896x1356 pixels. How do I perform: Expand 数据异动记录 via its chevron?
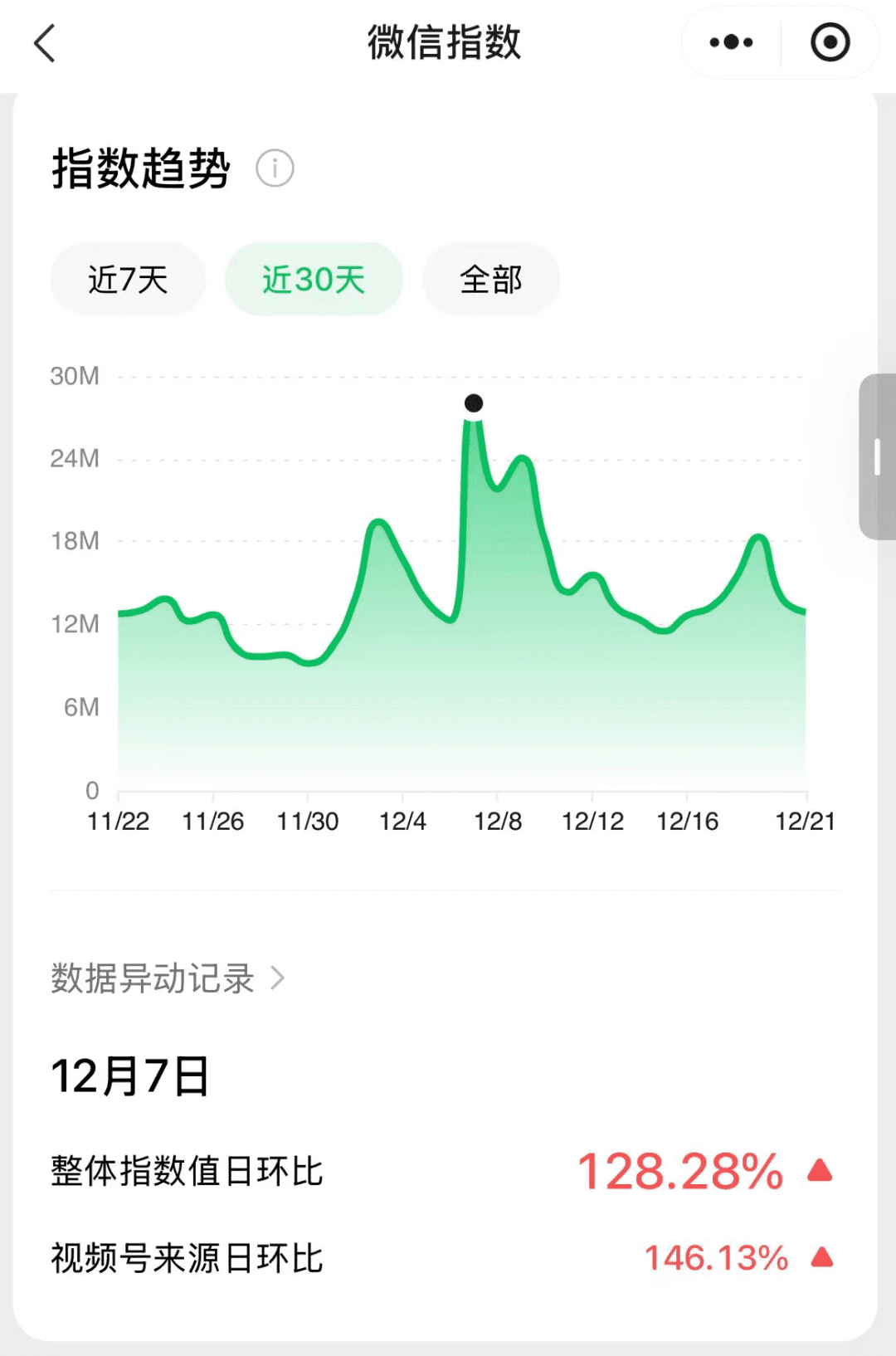(x=278, y=979)
